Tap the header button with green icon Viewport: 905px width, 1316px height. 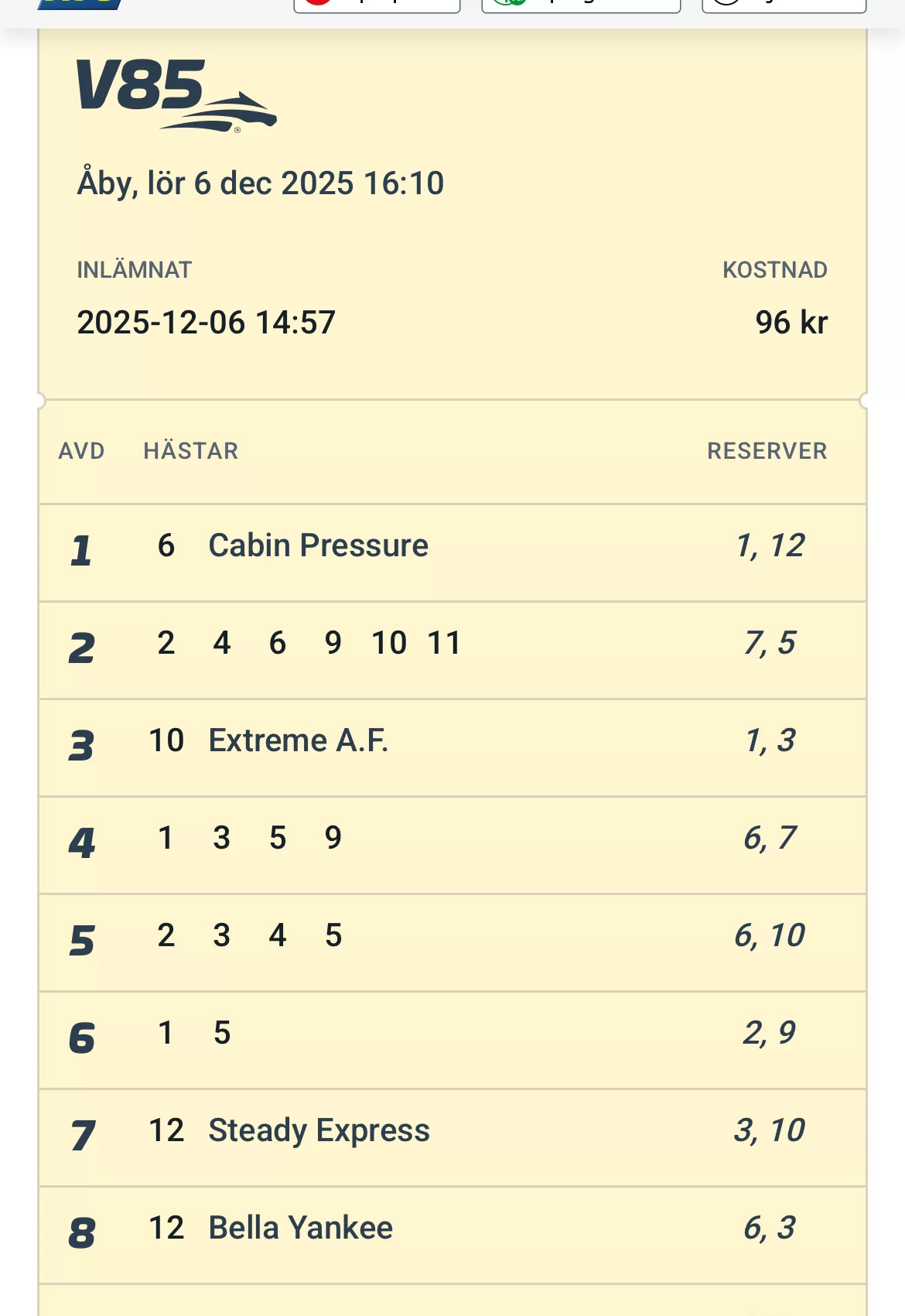click(x=580, y=5)
